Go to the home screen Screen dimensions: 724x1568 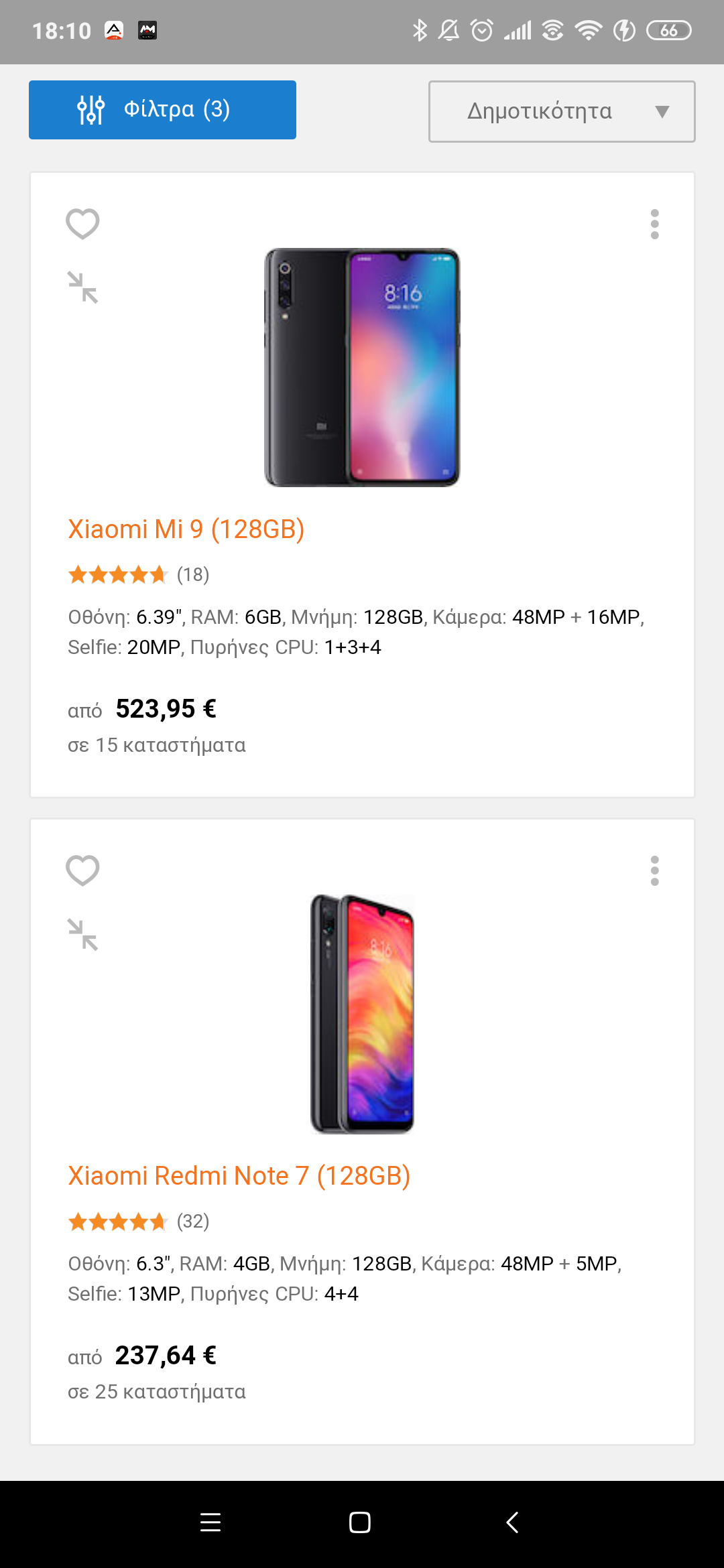[360, 1522]
